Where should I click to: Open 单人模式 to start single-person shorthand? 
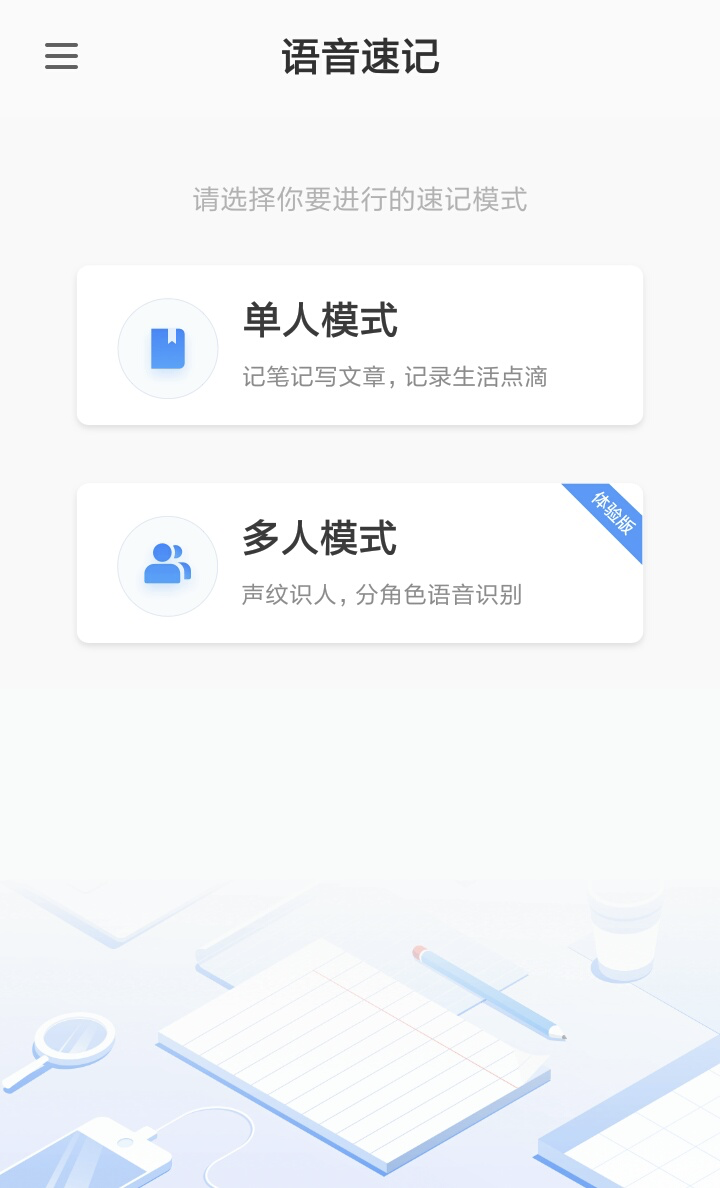(360, 344)
